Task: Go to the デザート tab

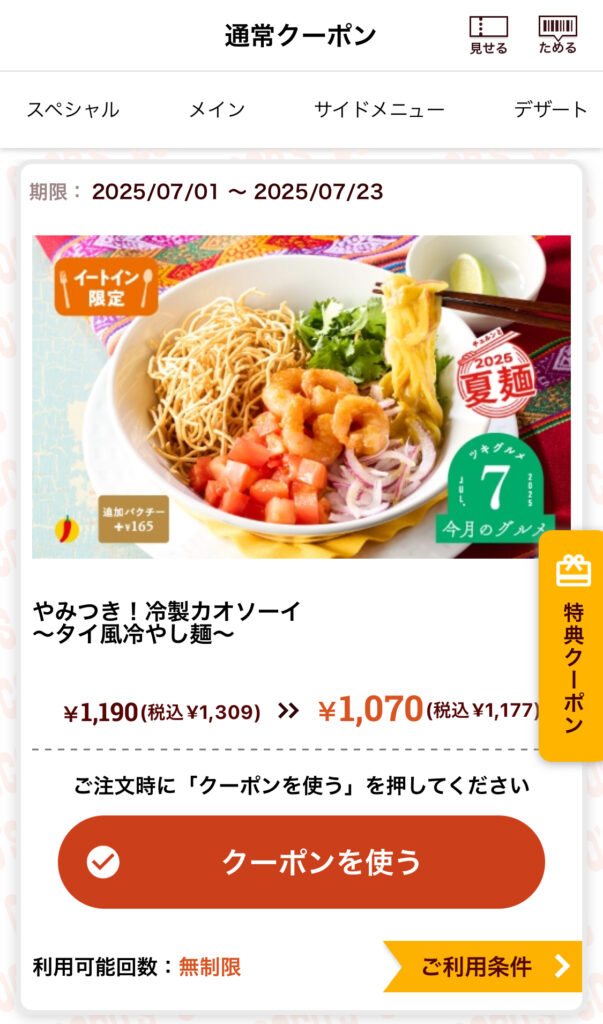Action: pyautogui.click(x=550, y=110)
